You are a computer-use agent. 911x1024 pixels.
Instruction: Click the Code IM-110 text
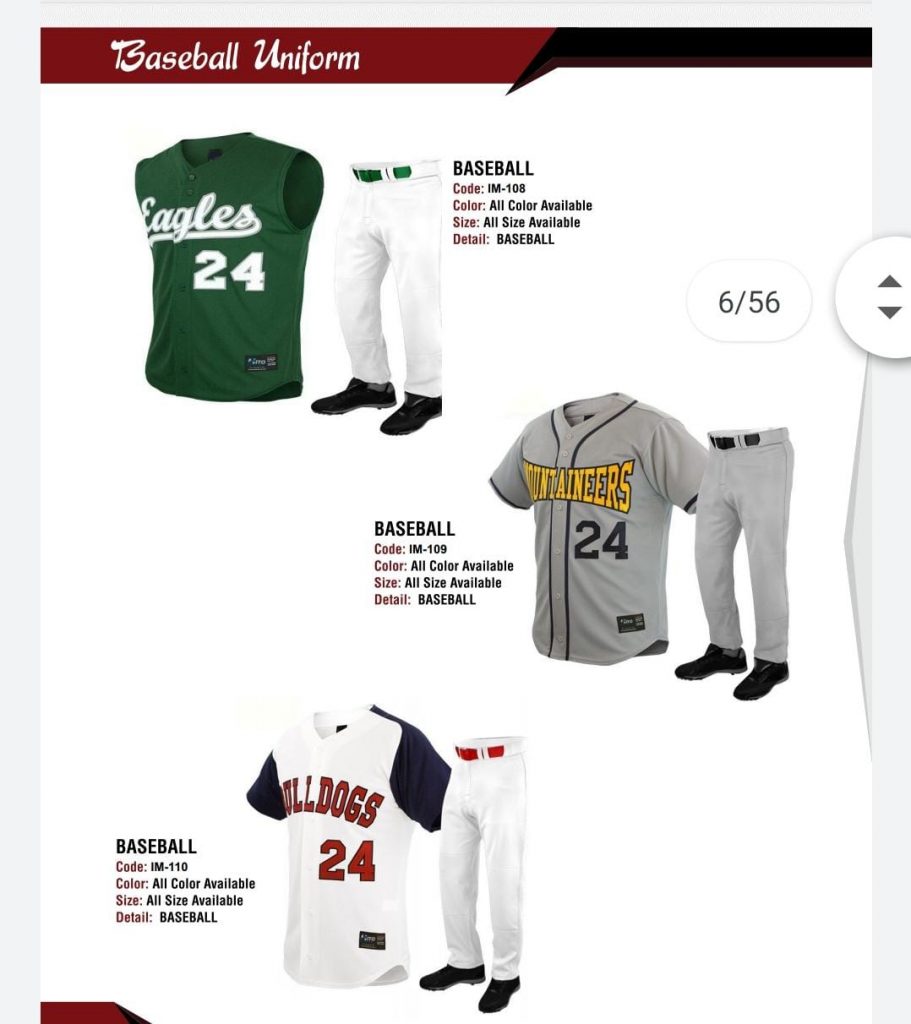pyautogui.click(x=151, y=867)
